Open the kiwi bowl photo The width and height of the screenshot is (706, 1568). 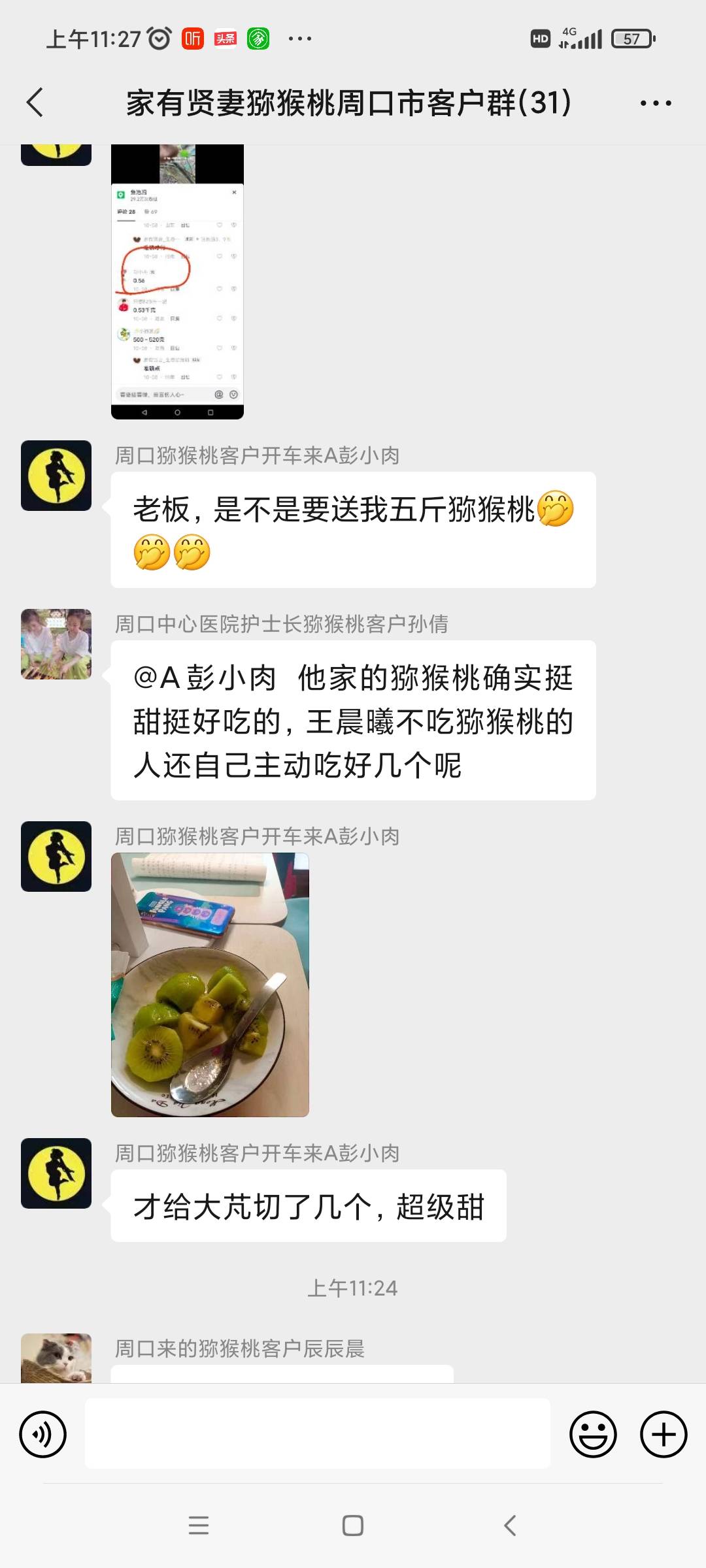click(x=210, y=985)
